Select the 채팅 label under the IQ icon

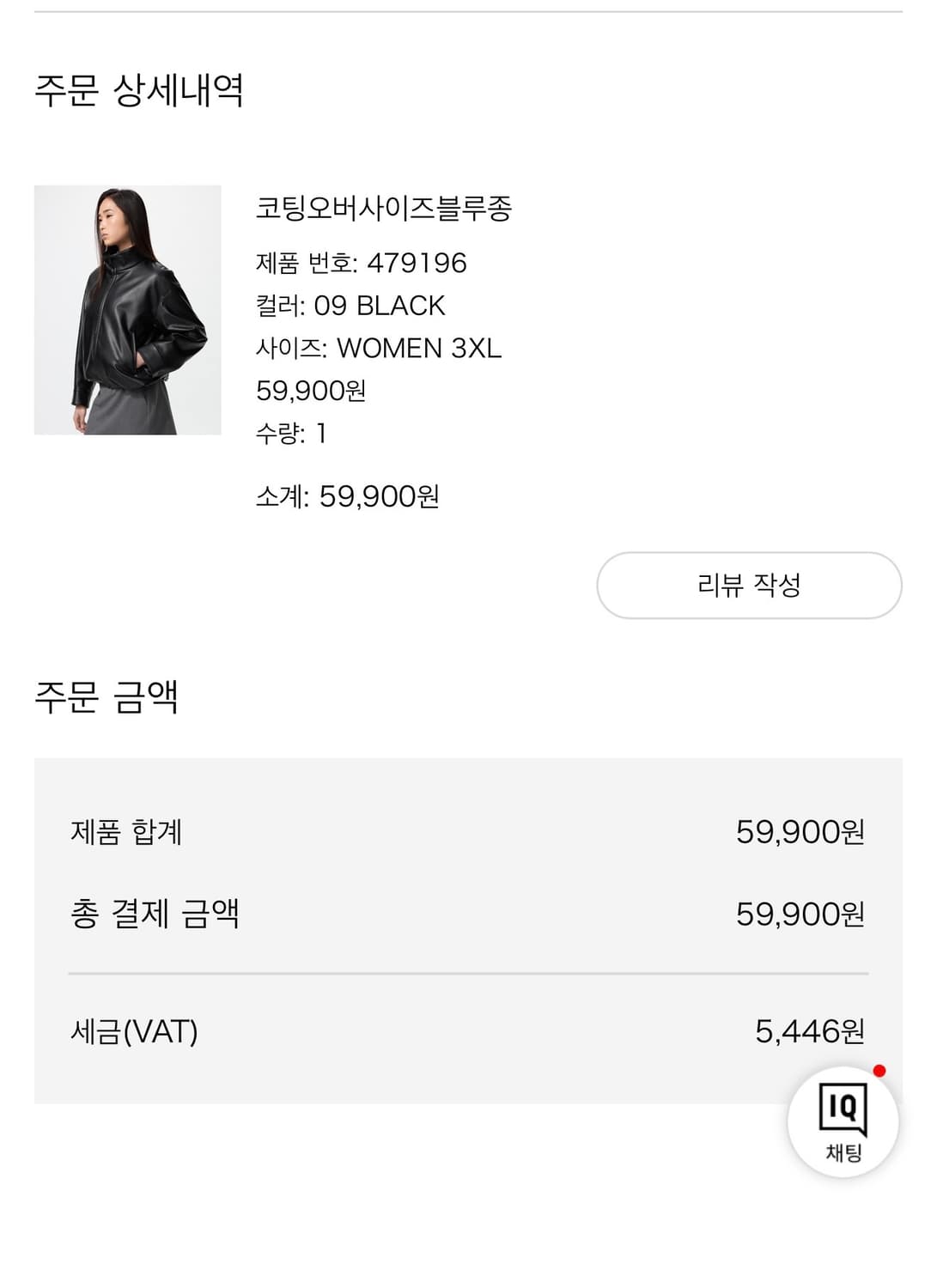[x=846, y=1151]
